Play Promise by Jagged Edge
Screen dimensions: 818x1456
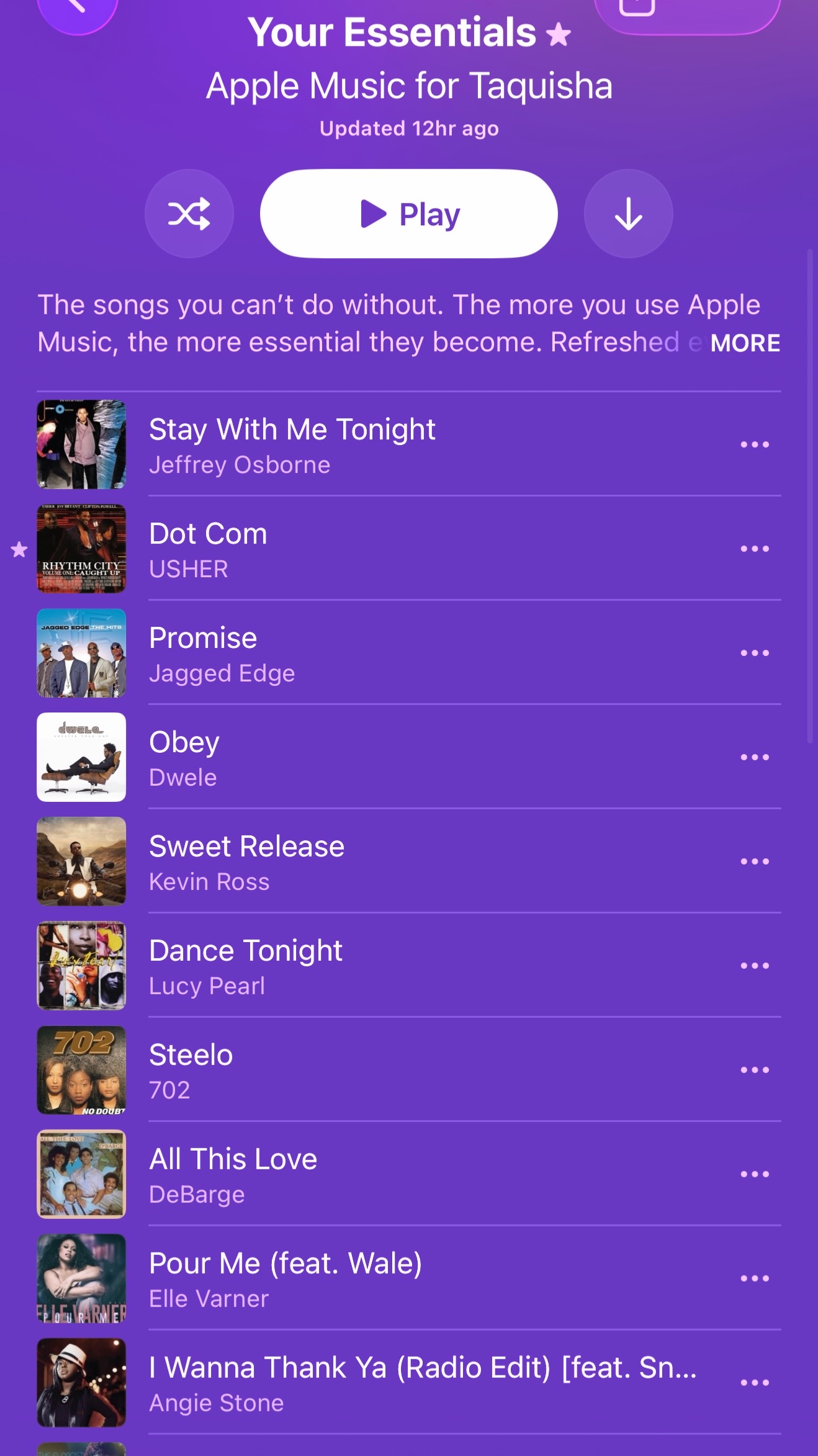tap(409, 653)
